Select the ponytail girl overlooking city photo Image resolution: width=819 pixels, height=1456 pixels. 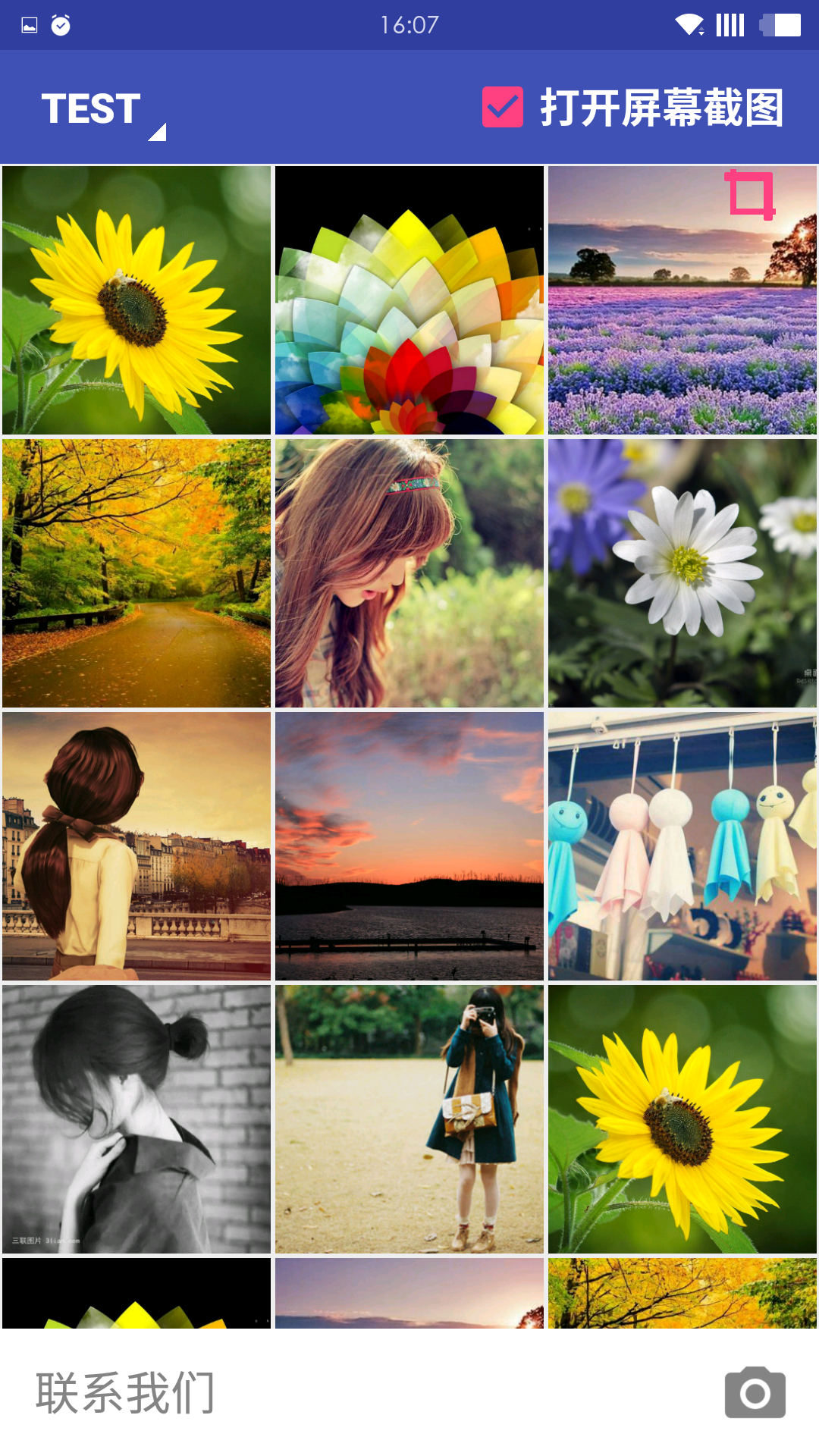pos(136,846)
